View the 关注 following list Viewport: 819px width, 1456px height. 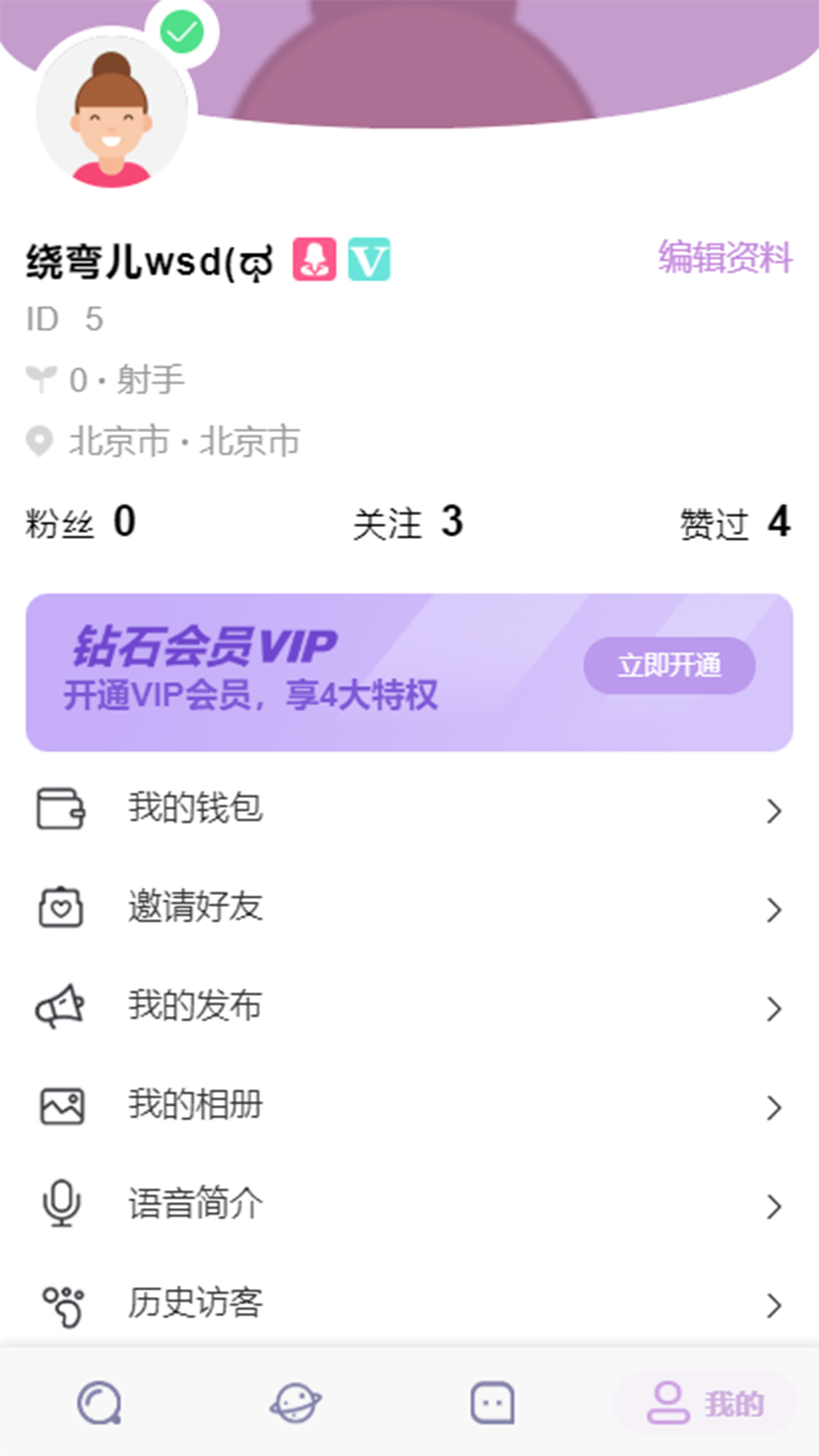coord(408,523)
